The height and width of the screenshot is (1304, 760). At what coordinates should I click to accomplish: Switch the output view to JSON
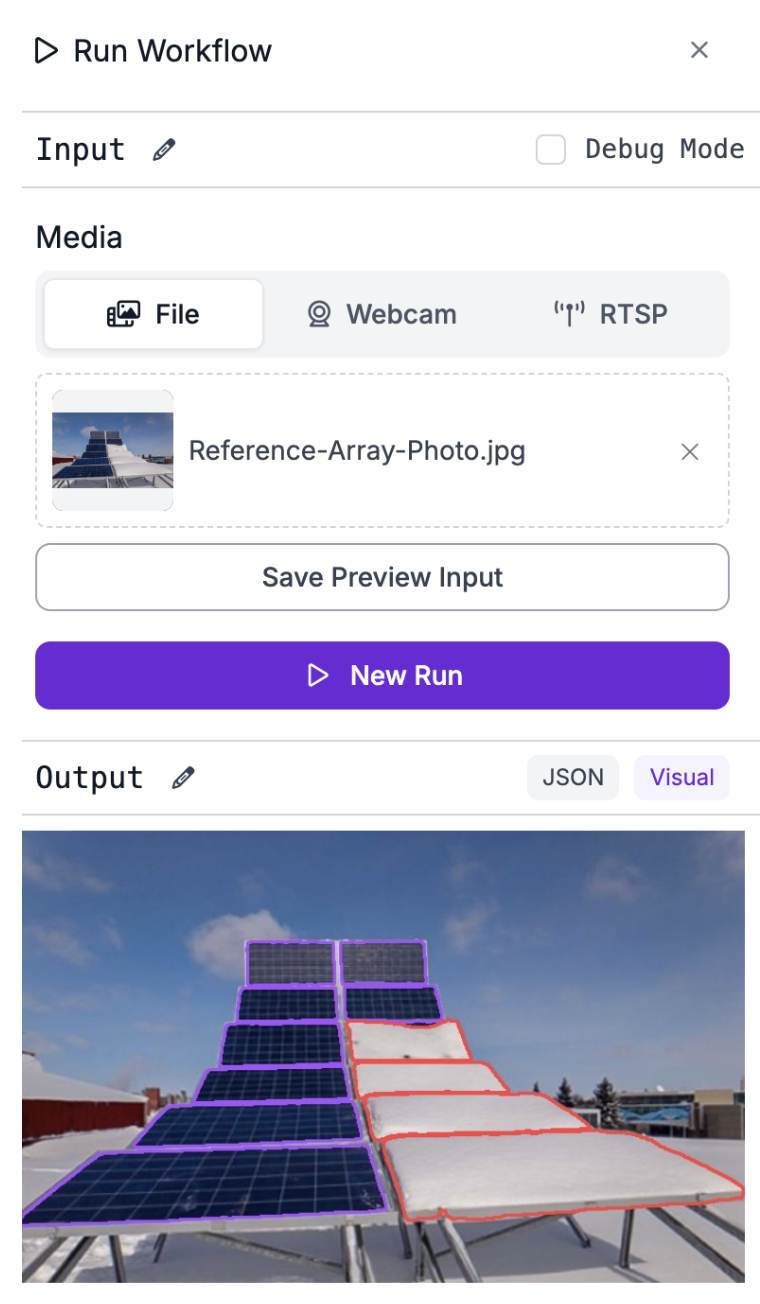(x=573, y=778)
